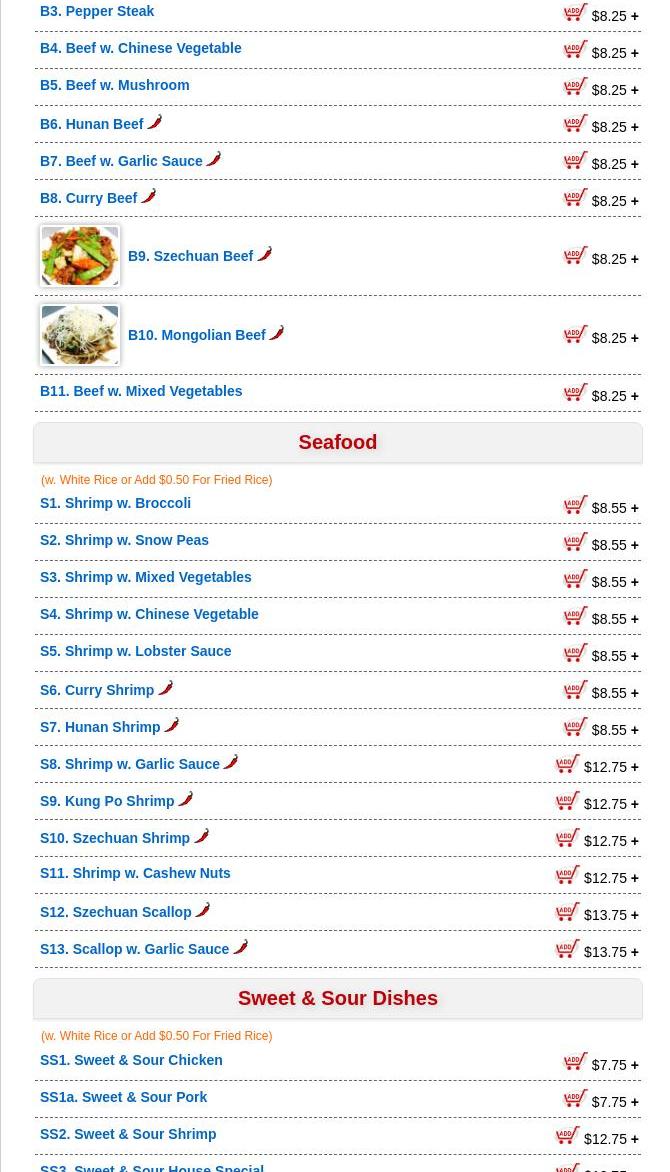This screenshot has height=1172, width=670.
Task: Open S5. Shrimp w. Lobster Sauce
Action: pyautogui.click(x=135, y=651)
